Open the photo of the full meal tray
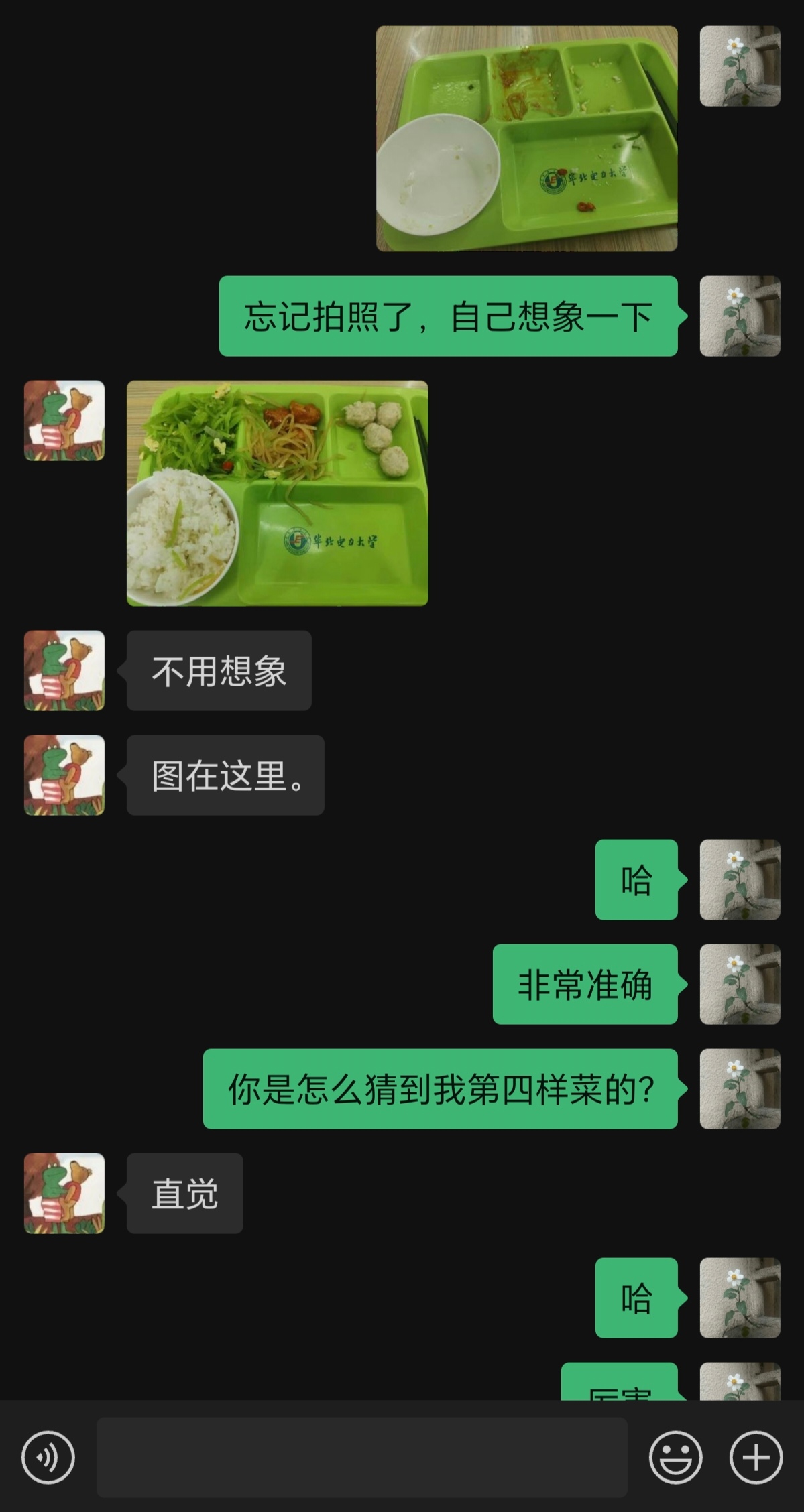This screenshot has height=1512, width=804. tap(277, 493)
